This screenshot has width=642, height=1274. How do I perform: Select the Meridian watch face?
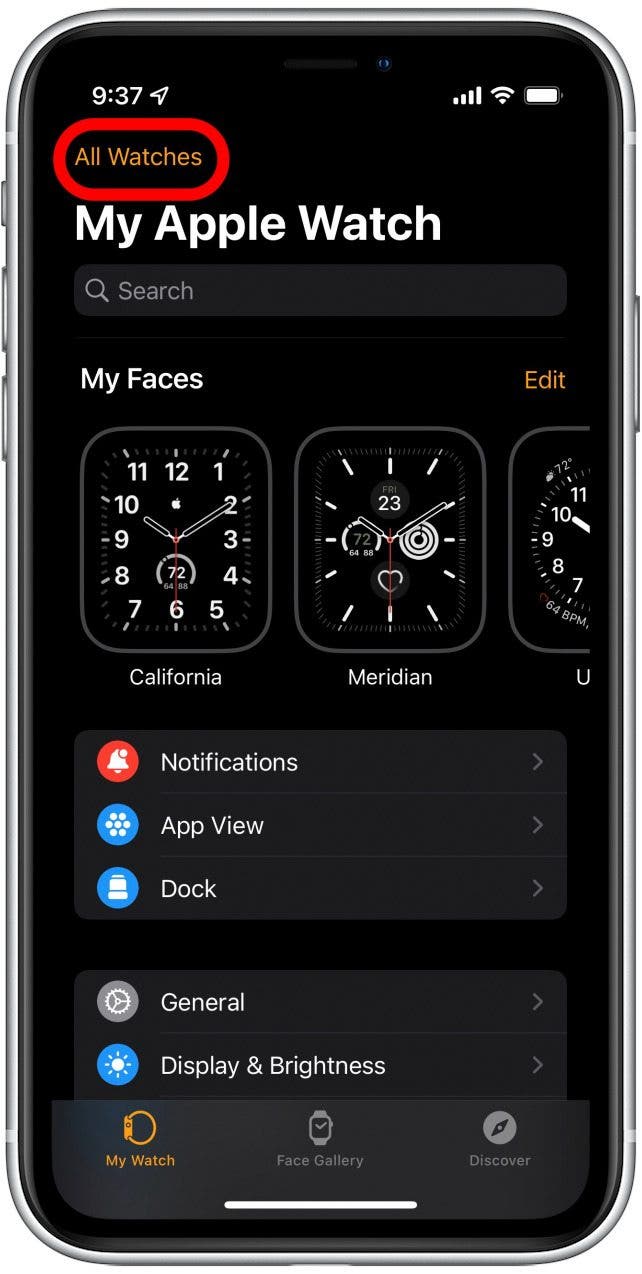389,540
